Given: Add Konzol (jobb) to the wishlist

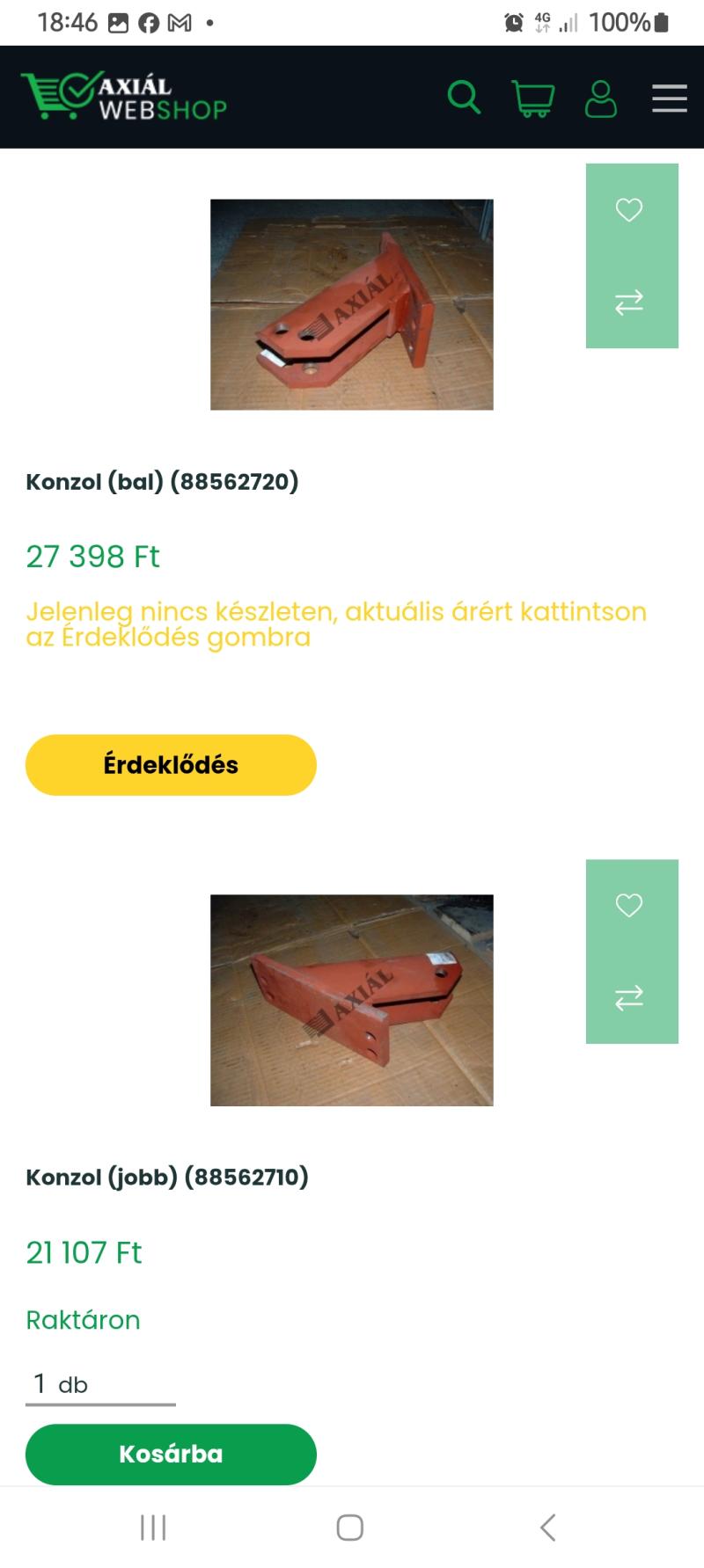Looking at the screenshot, I should coord(629,905).
